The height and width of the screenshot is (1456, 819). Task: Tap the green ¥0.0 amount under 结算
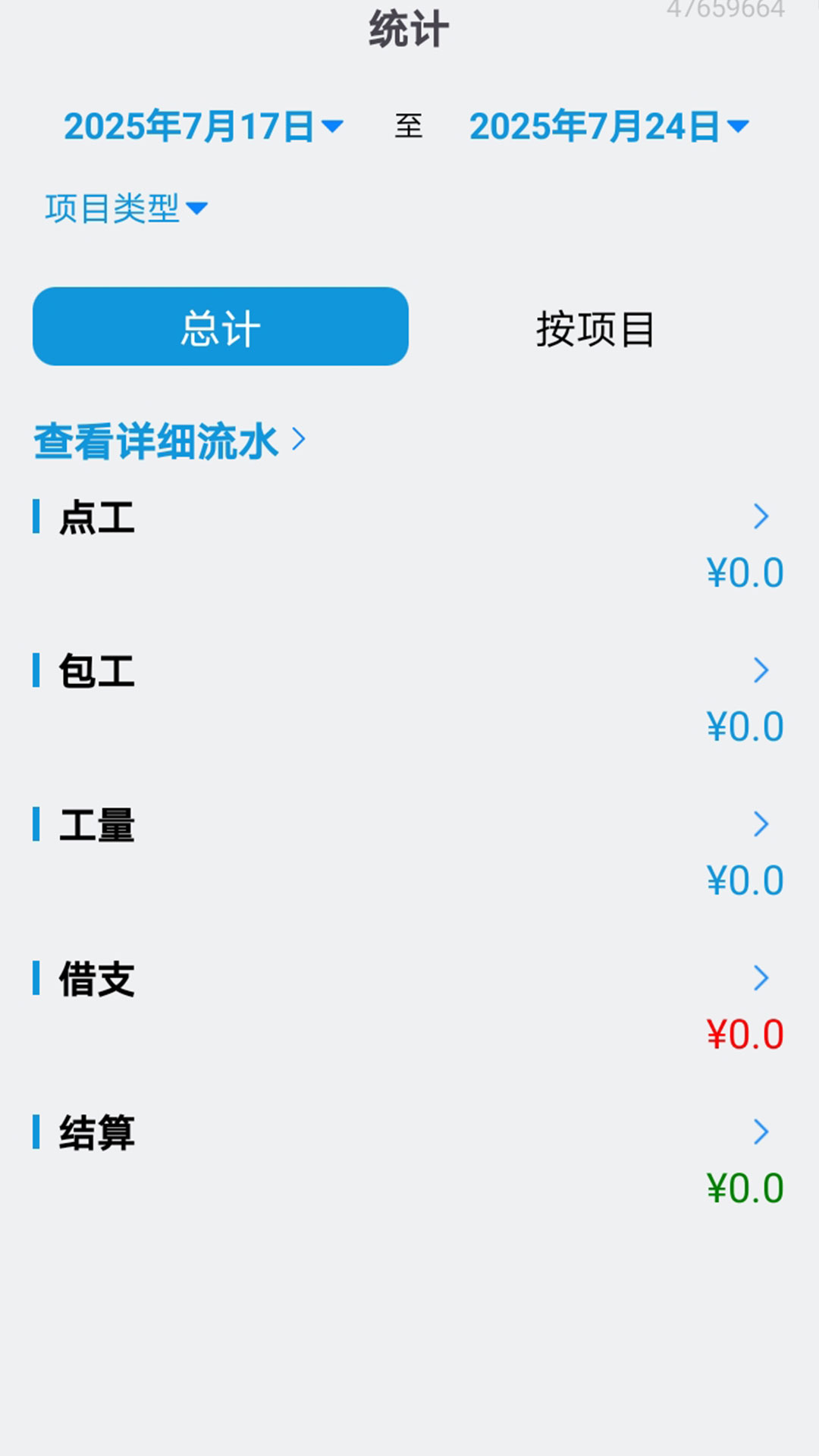click(744, 1187)
